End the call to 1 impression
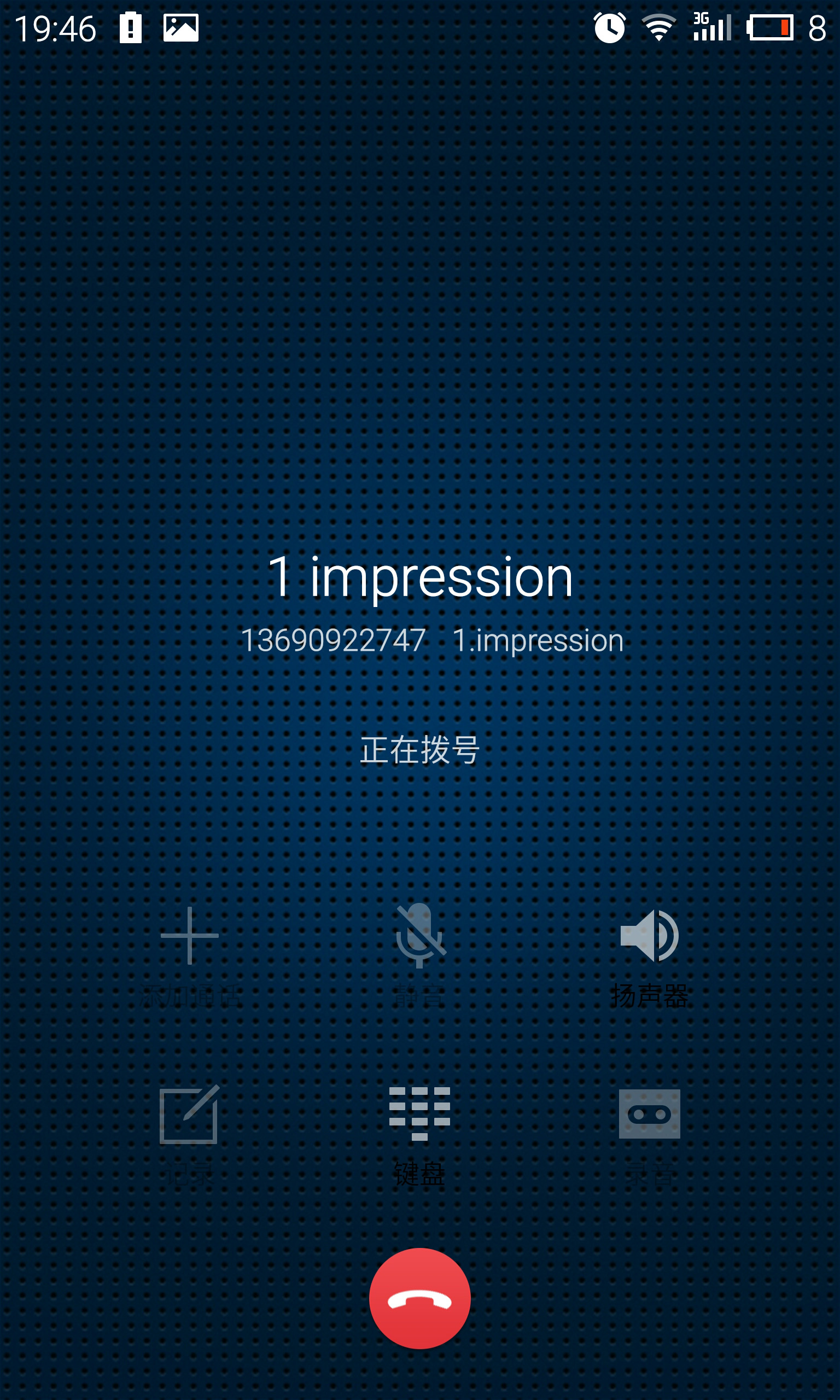The height and width of the screenshot is (1400, 840). (x=419, y=1298)
